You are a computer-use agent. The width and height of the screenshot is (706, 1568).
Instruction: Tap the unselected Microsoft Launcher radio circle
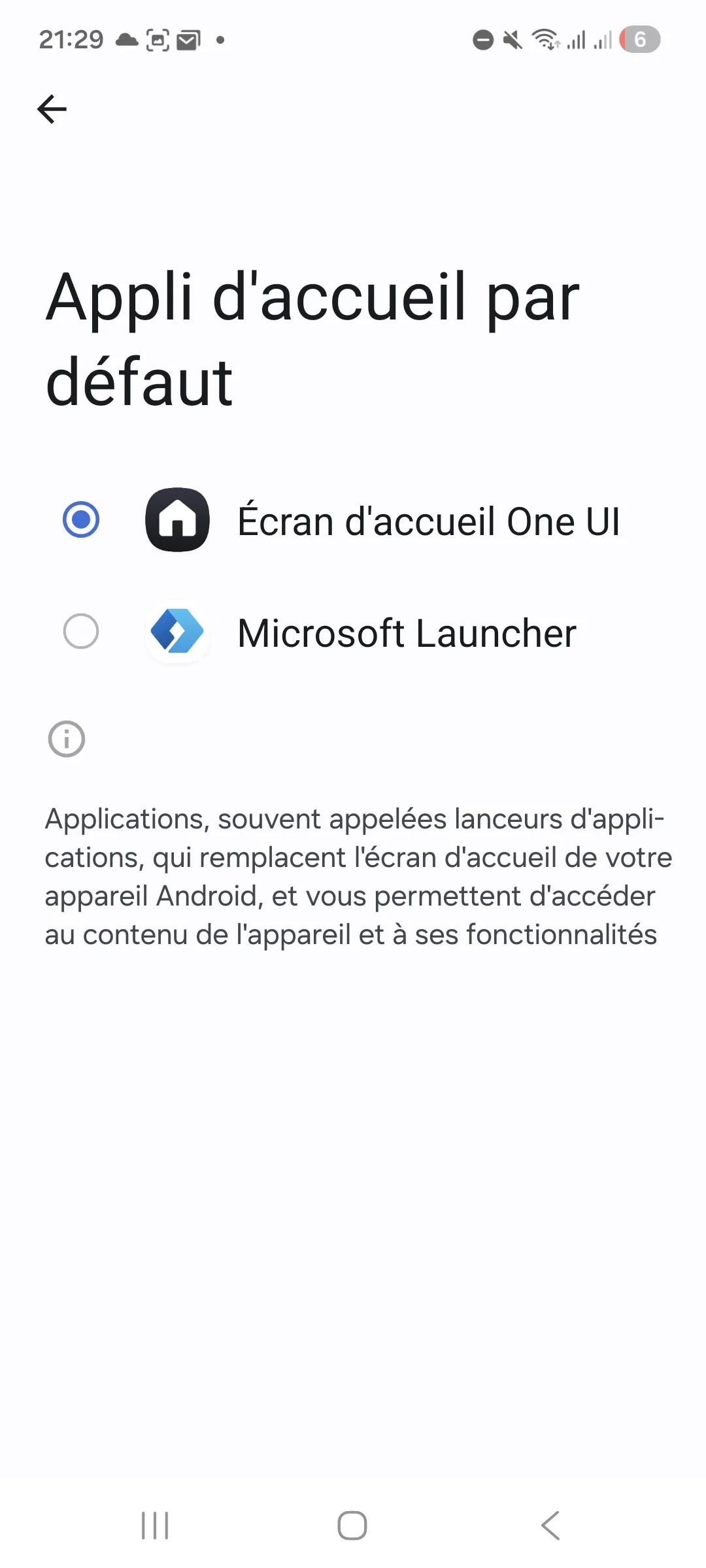coord(81,632)
